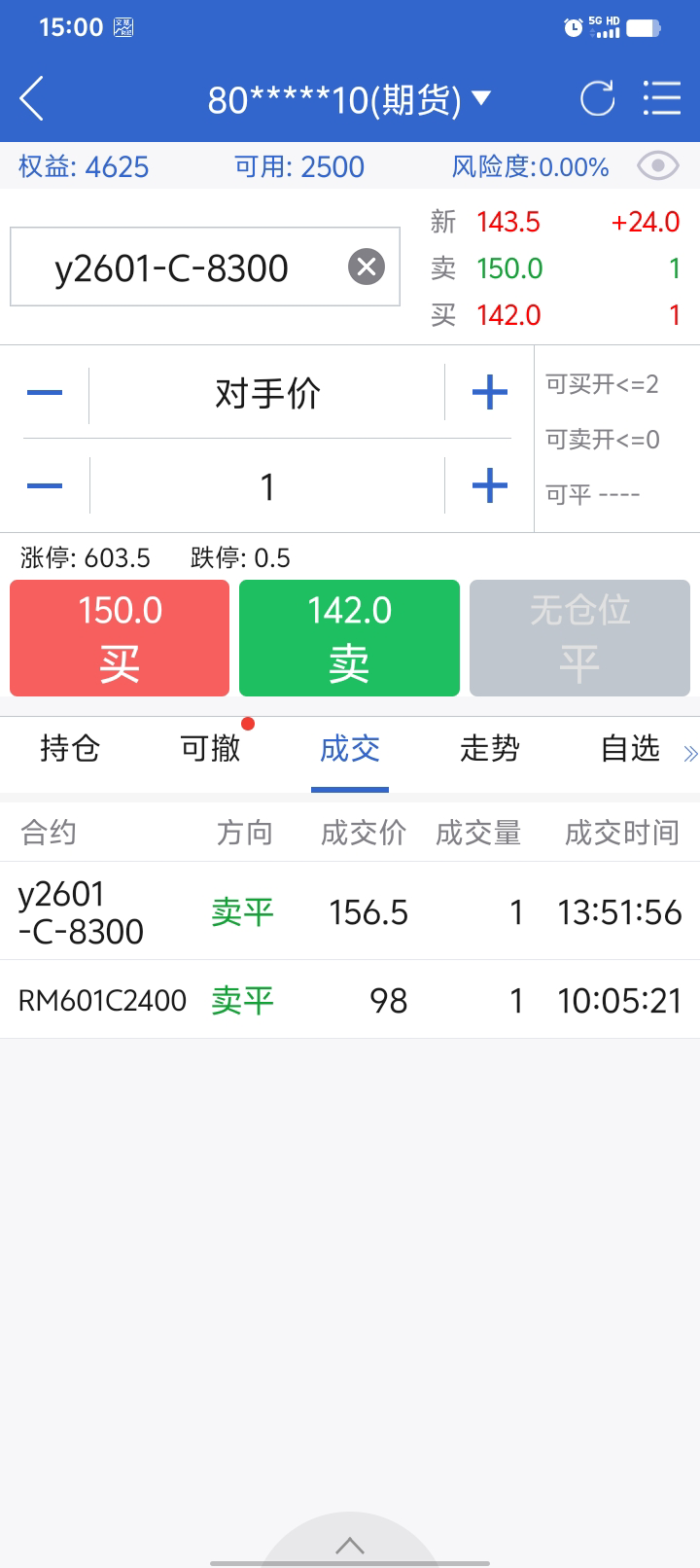Switch to the 持仓 tab
Image resolution: width=700 pixels, height=1568 pixels.
(70, 749)
